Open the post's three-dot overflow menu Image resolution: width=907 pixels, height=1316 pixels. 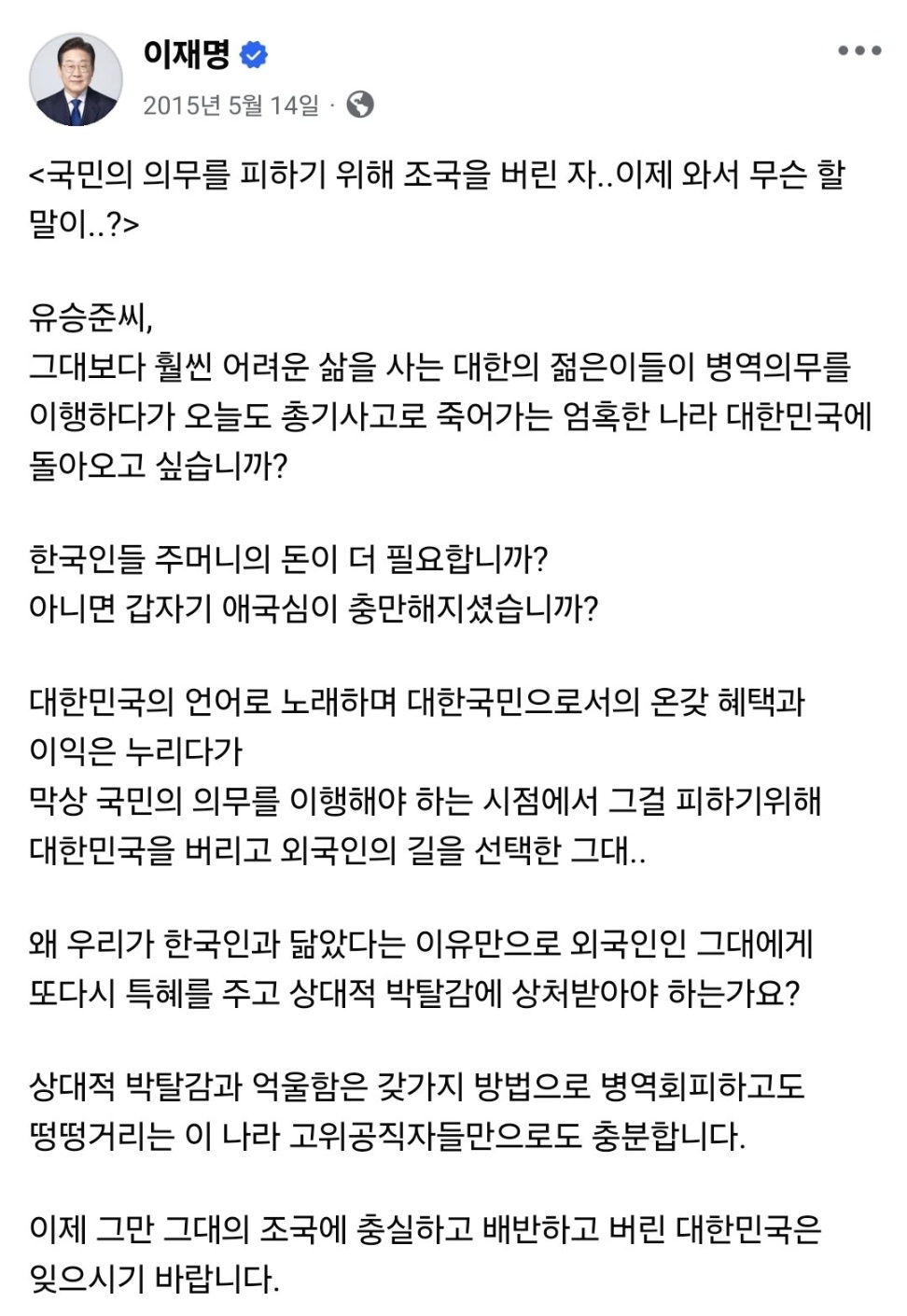point(858,51)
